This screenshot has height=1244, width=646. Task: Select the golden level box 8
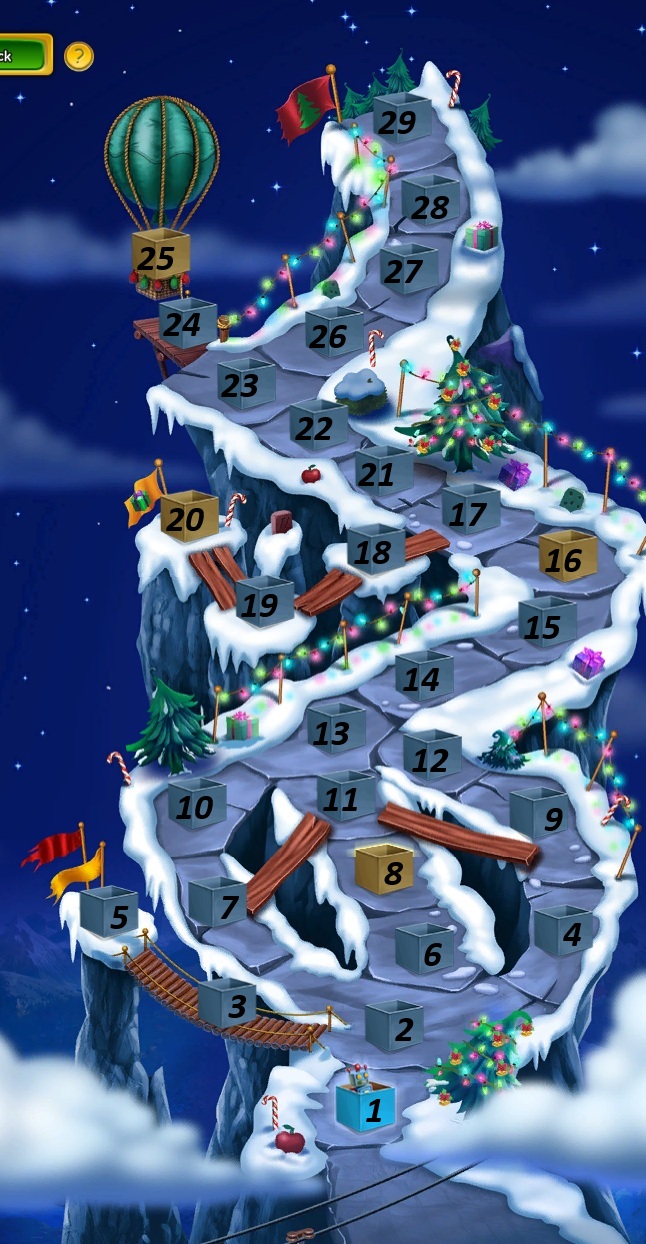coord(384,870)
